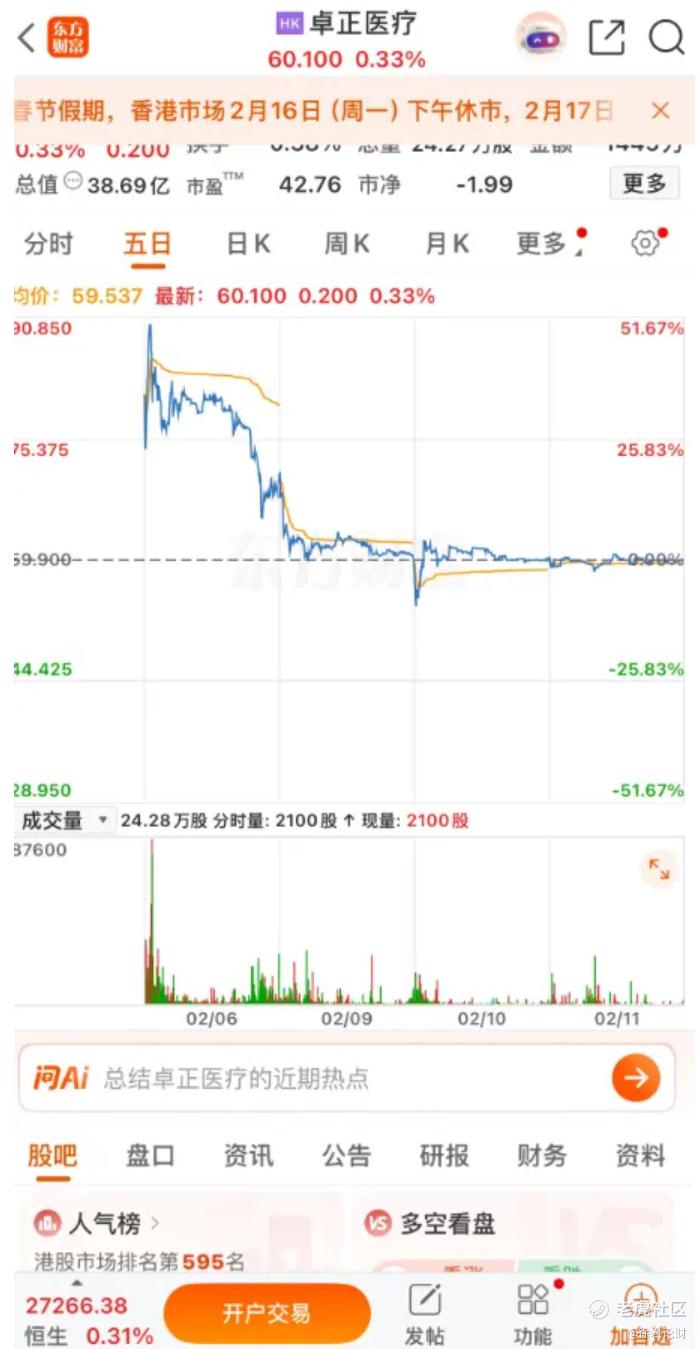The image size is (699, 1349).
Task: Switch to the 日K chart tab
Action: click(x=248, y=243)
